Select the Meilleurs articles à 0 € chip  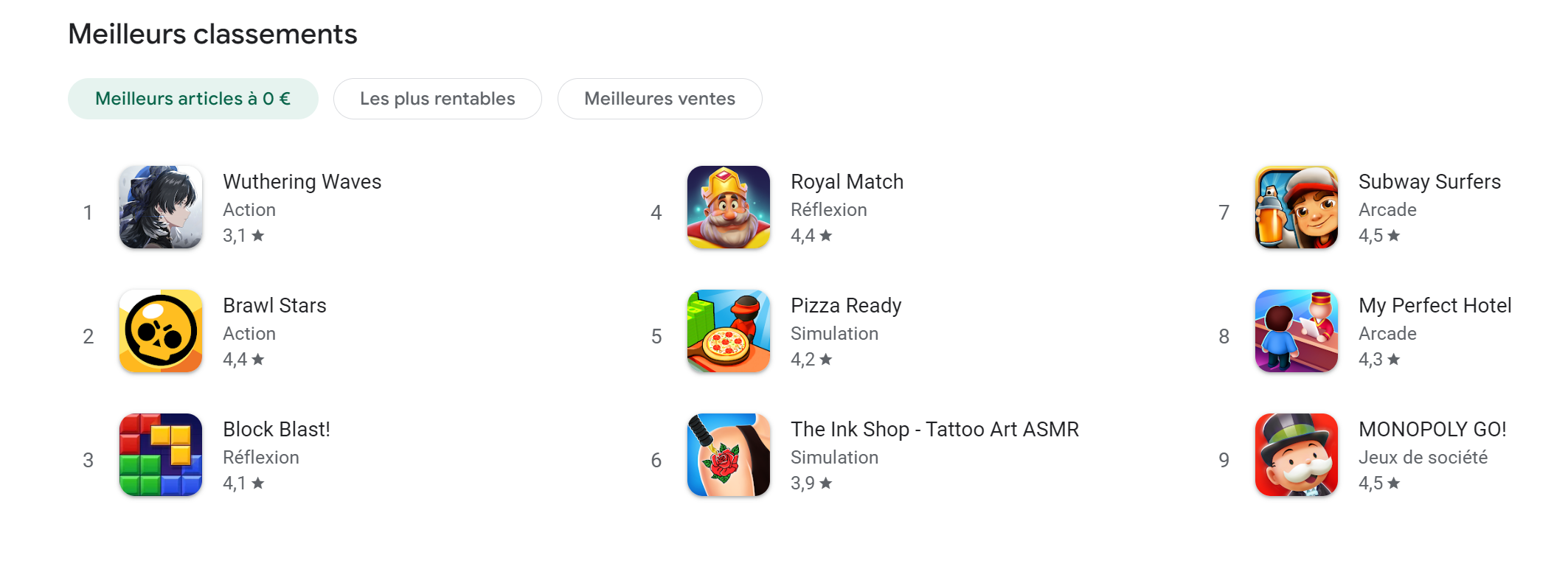(192, 99)
